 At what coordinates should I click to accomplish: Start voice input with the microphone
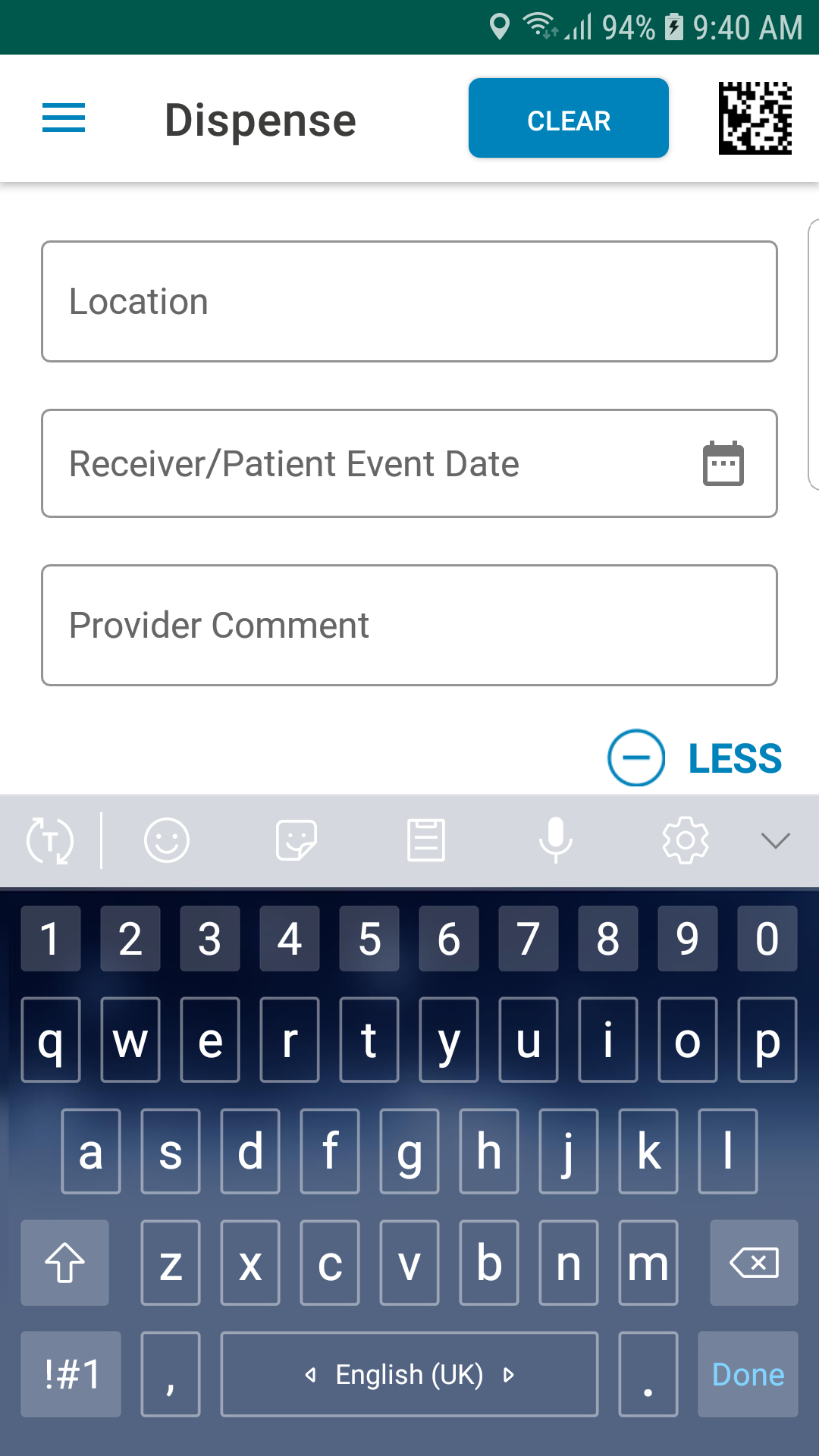[556, 840]
